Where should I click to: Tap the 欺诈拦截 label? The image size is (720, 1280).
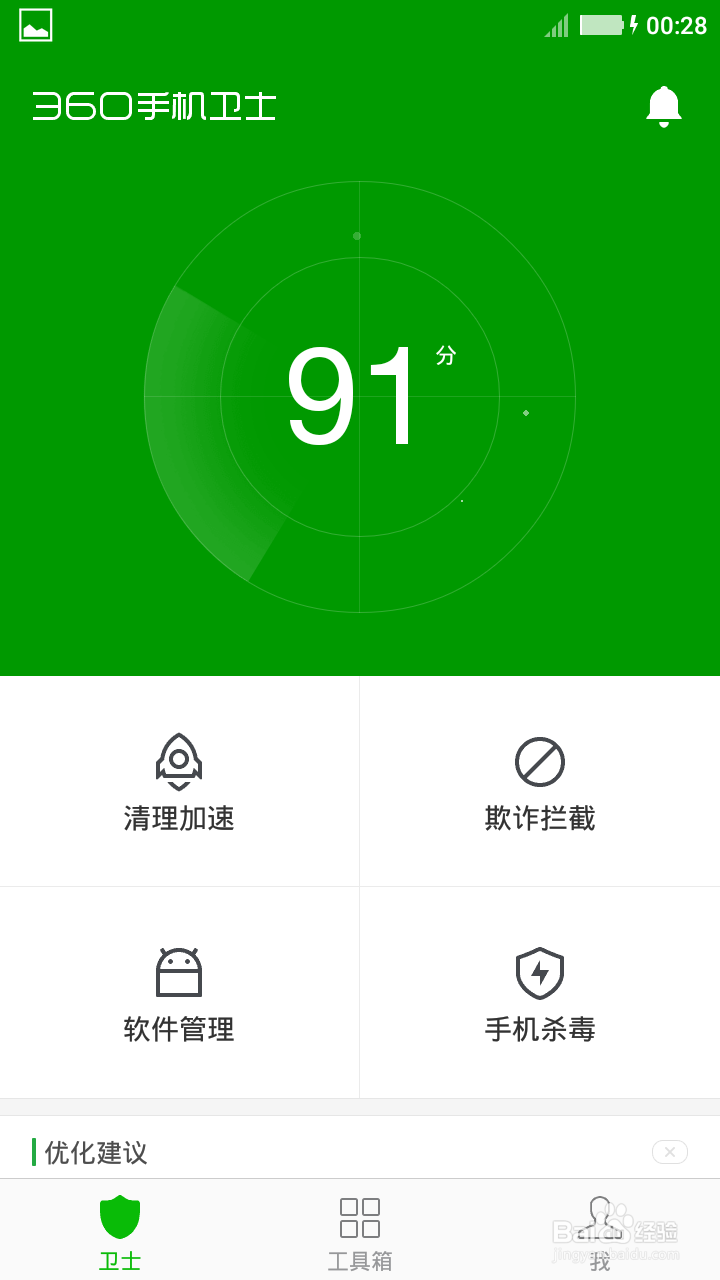coord(539,818)
